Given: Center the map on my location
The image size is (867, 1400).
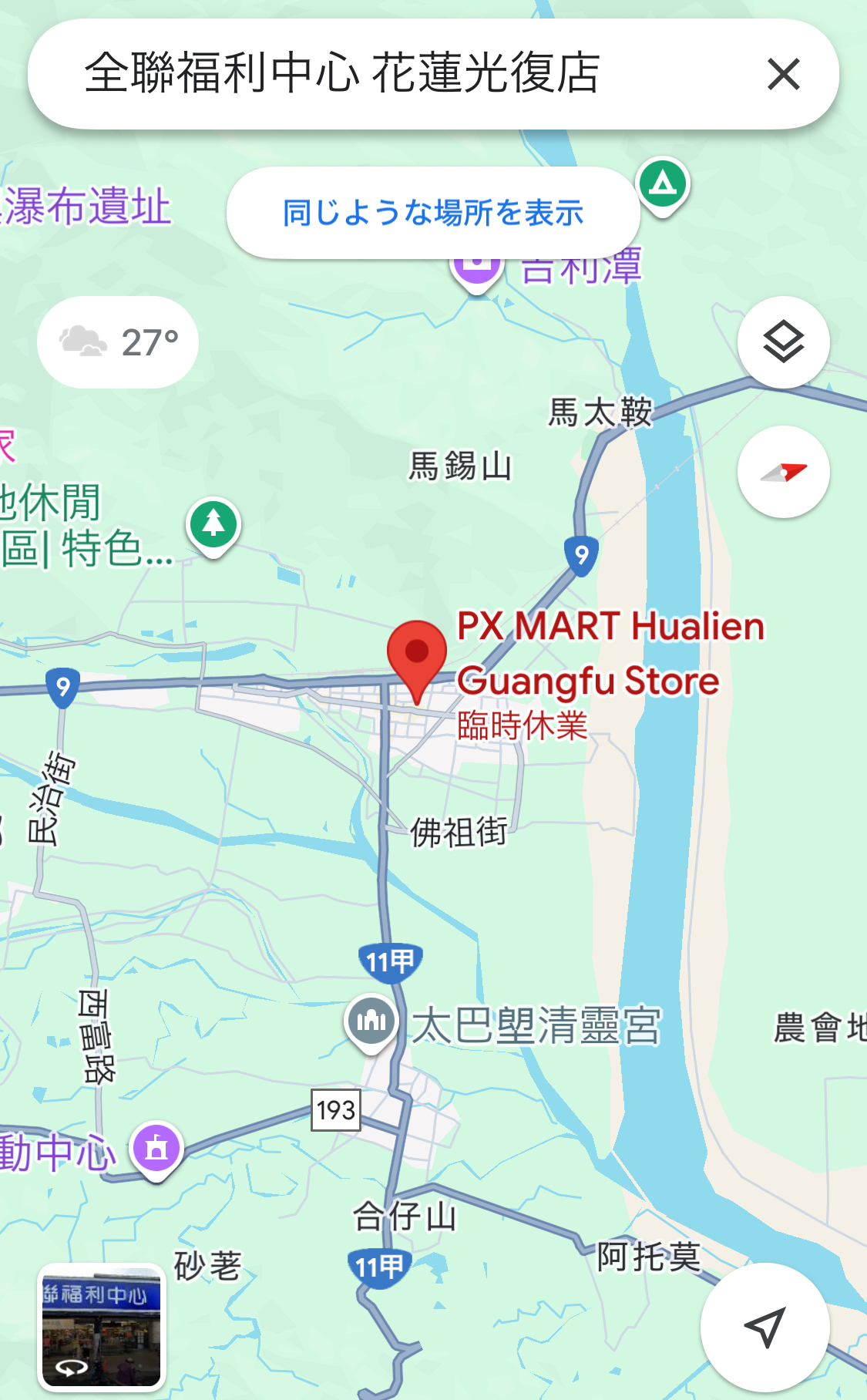Looking at the screenshot, I should (x=765, y=1327).
